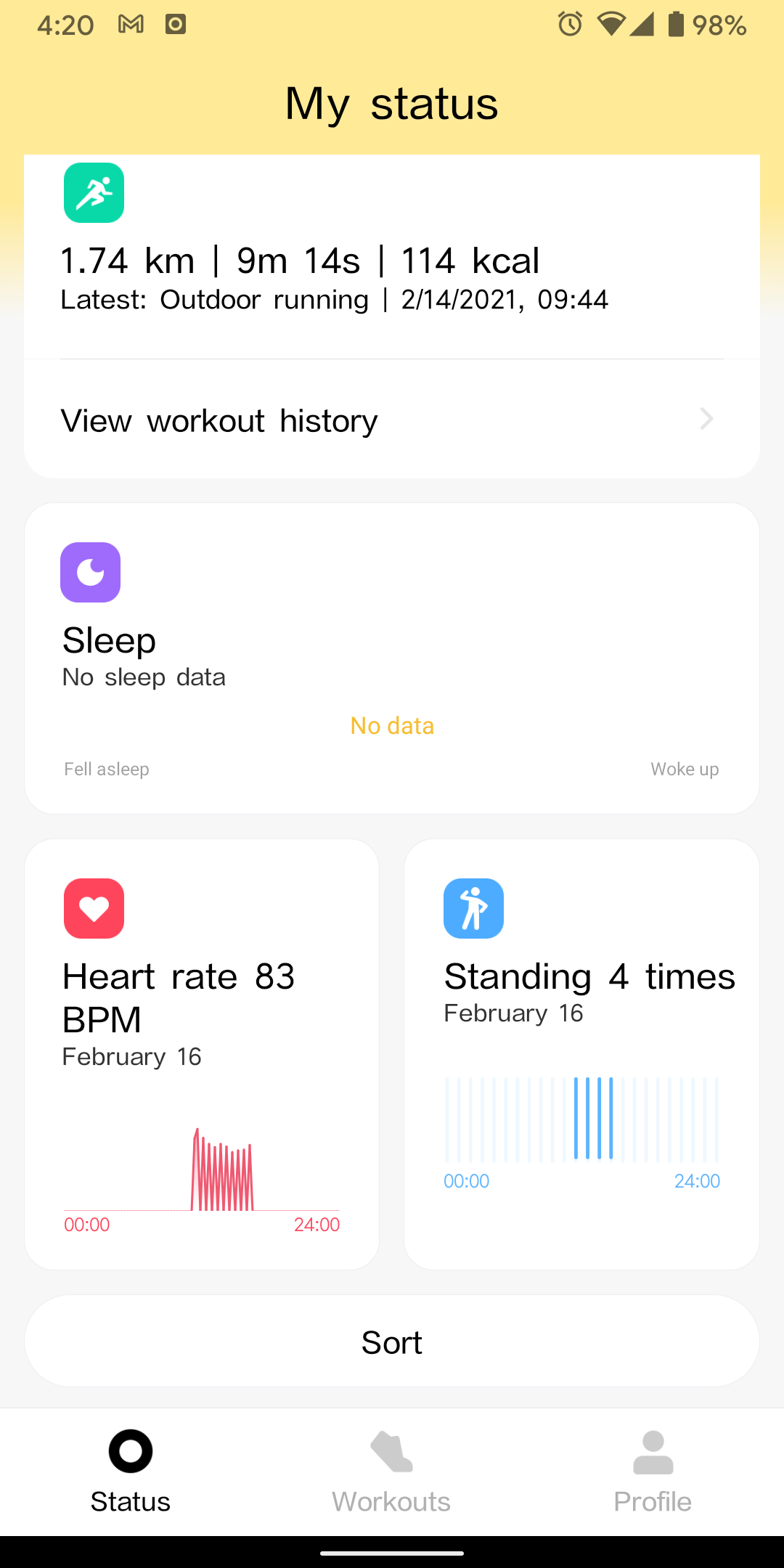Open the Heart rate 83 BPM card
Screen dimensions: 784x1568
[202, 1053]
